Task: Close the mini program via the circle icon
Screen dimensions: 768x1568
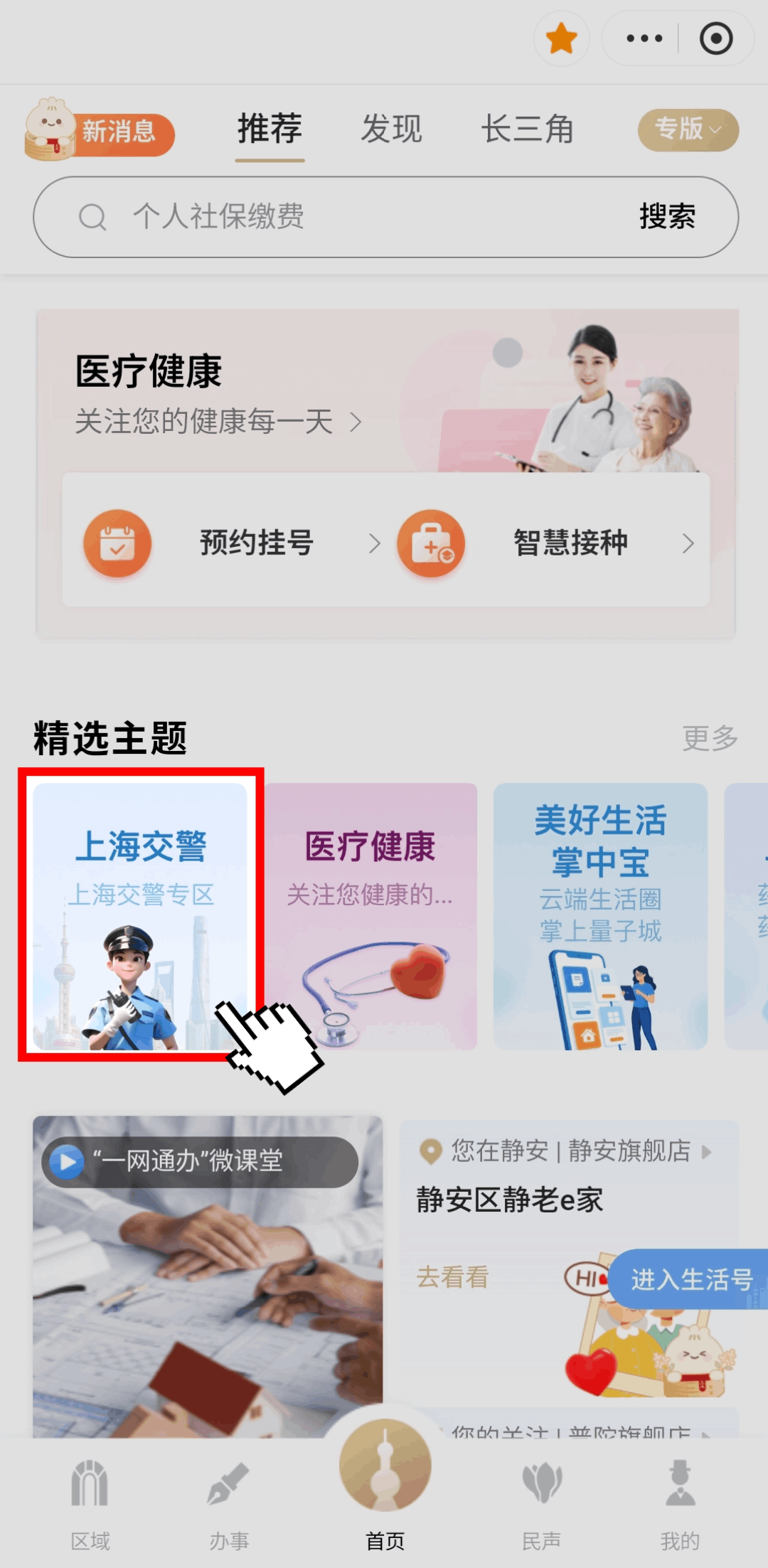Action: pyautogui.click(x=715, y=39)
